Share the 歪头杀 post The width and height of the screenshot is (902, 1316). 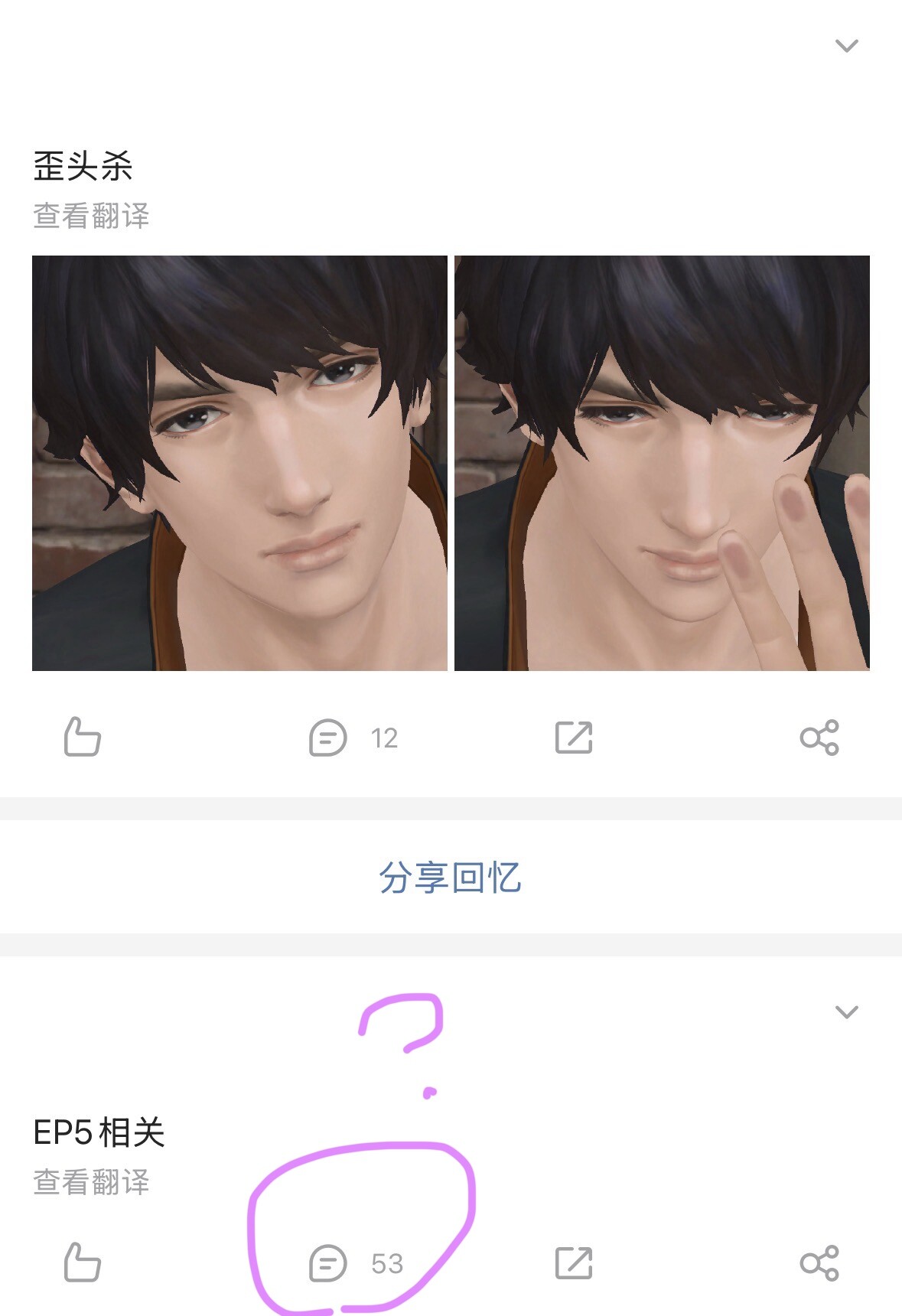(x=819, y=738)
